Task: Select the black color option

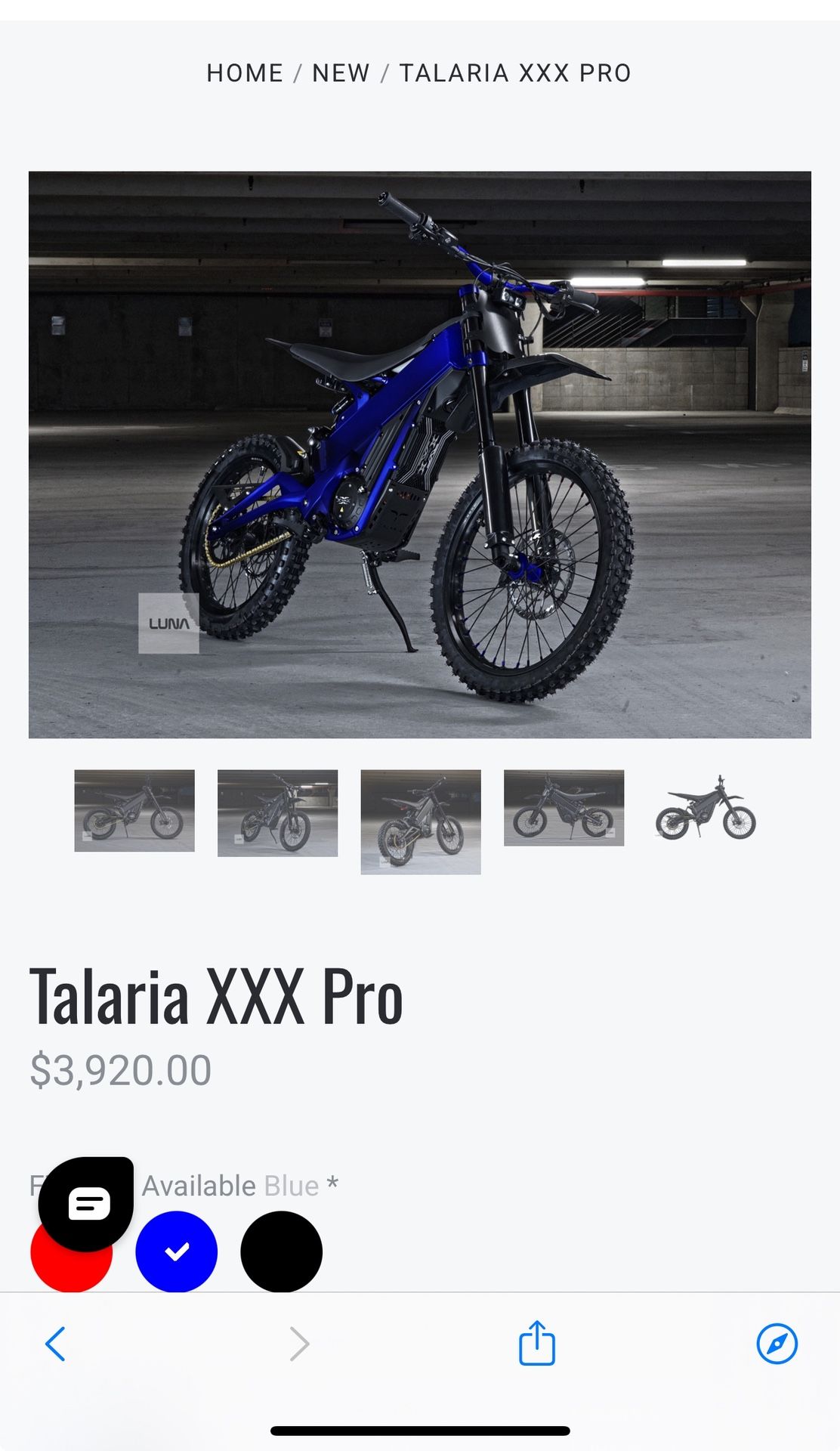Action: pyautogui.click(x=281, y=1251)
